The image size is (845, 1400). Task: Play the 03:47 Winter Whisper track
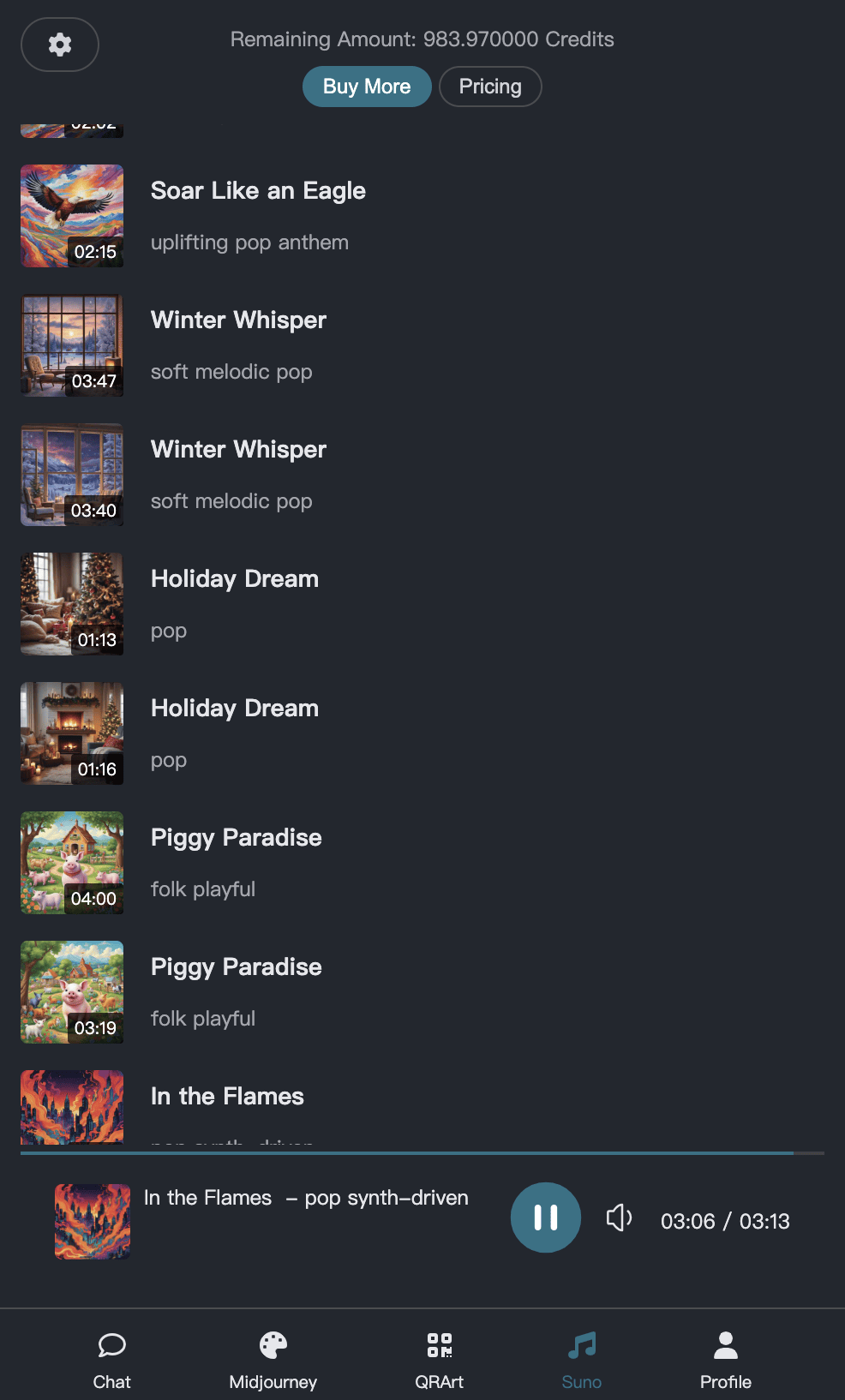72,345
